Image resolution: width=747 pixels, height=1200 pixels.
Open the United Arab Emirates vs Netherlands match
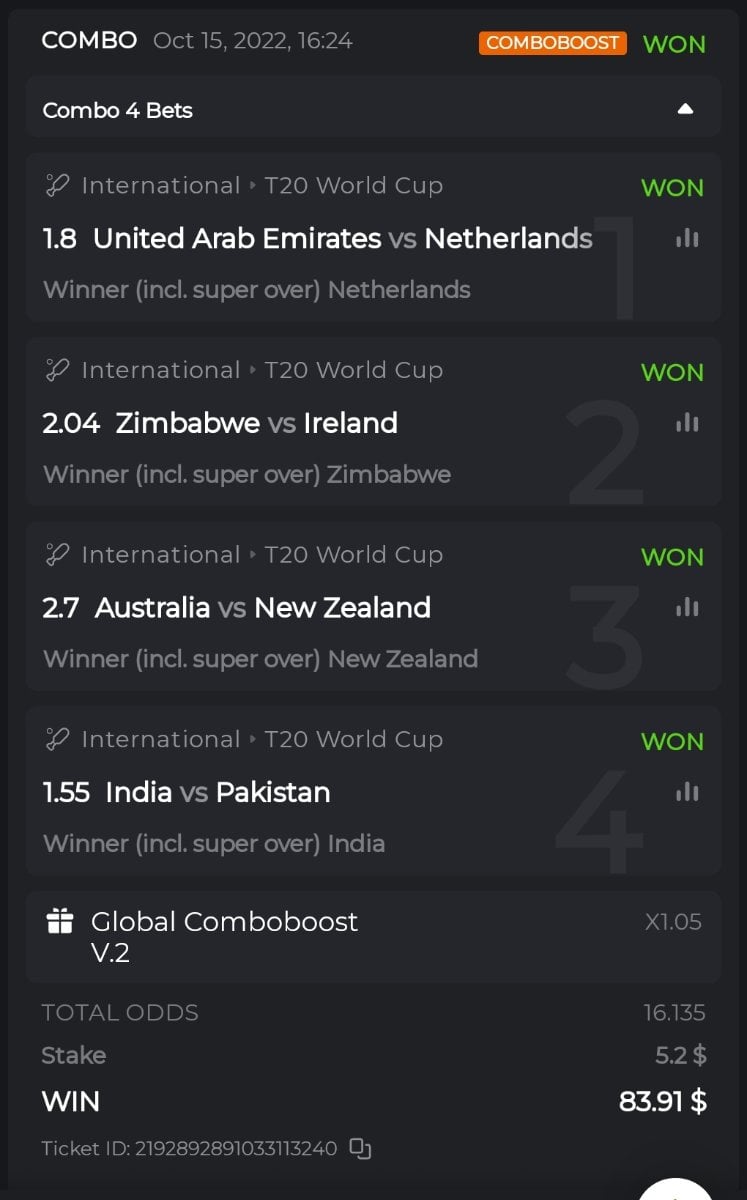pos(342,239)
